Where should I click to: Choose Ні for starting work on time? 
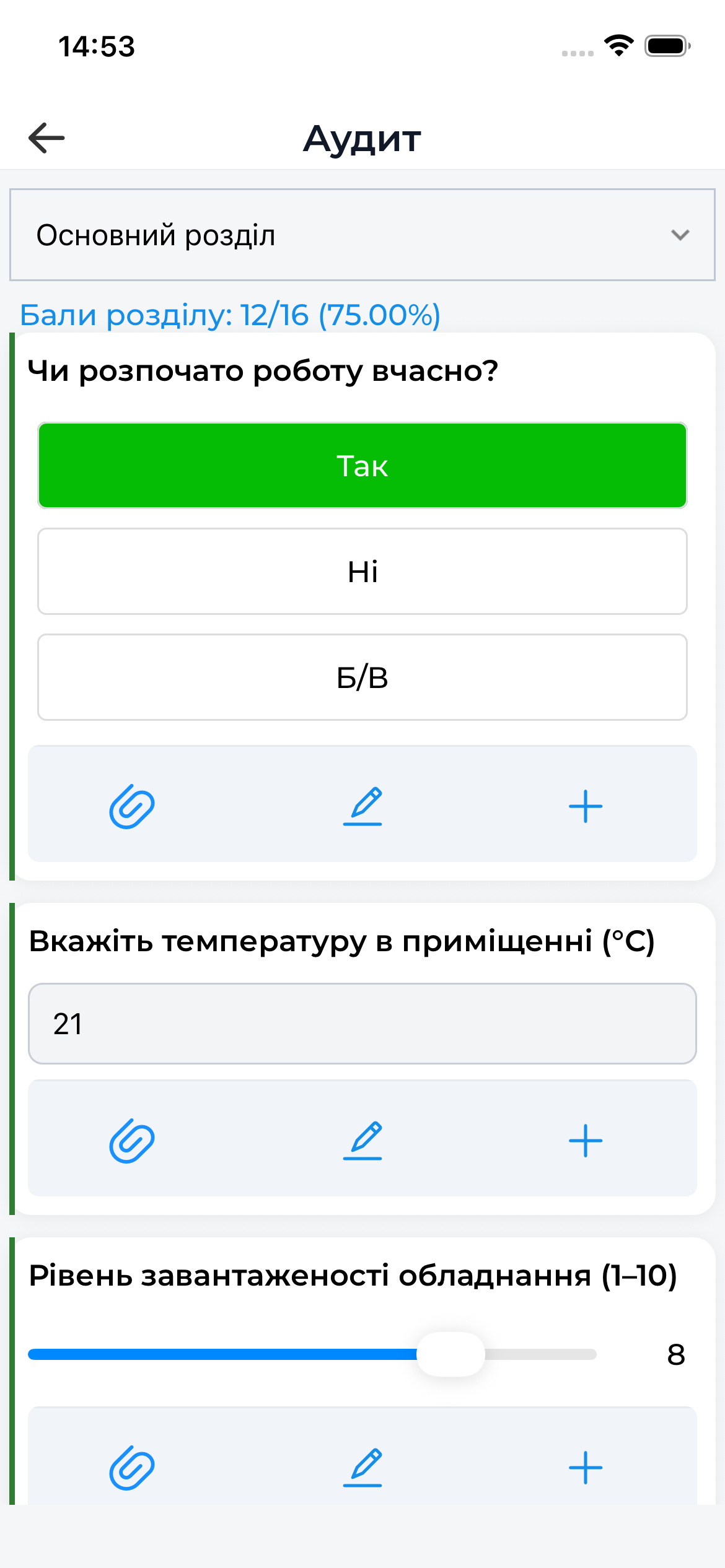click(x=362, y=571)
